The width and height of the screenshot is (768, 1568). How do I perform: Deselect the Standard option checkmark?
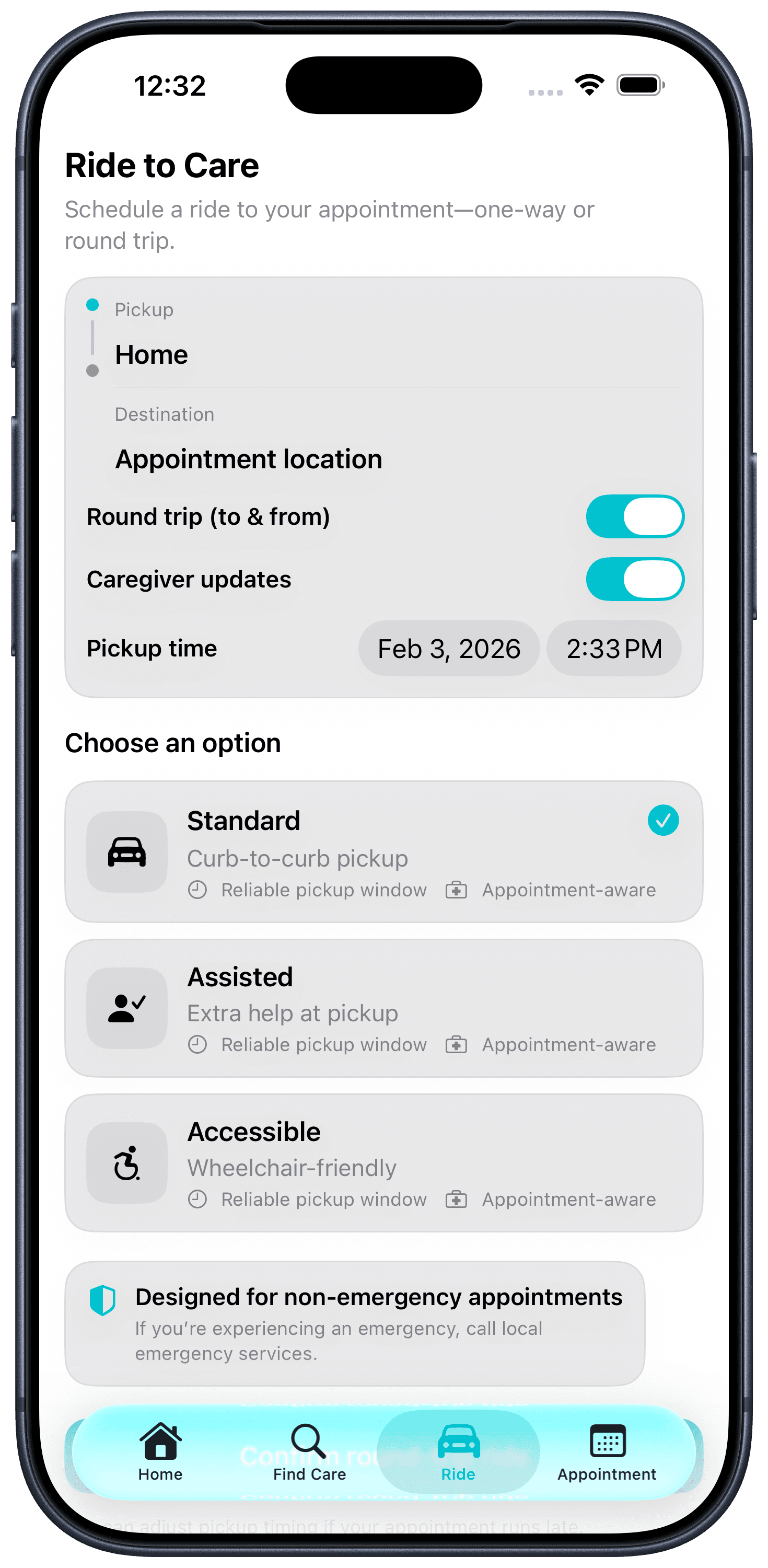coord(662,820)
